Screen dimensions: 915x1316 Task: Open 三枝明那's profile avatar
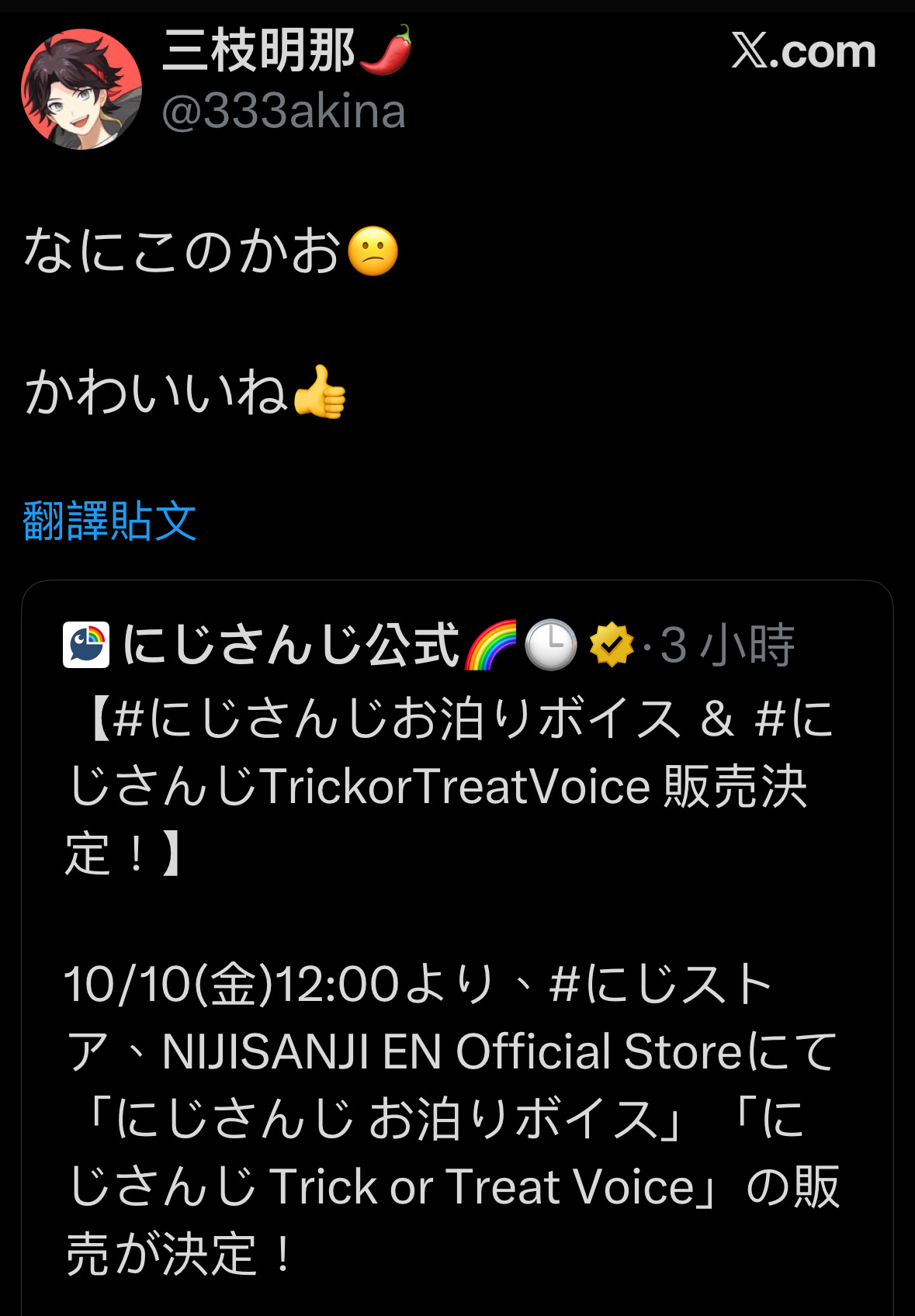point(81,89)
